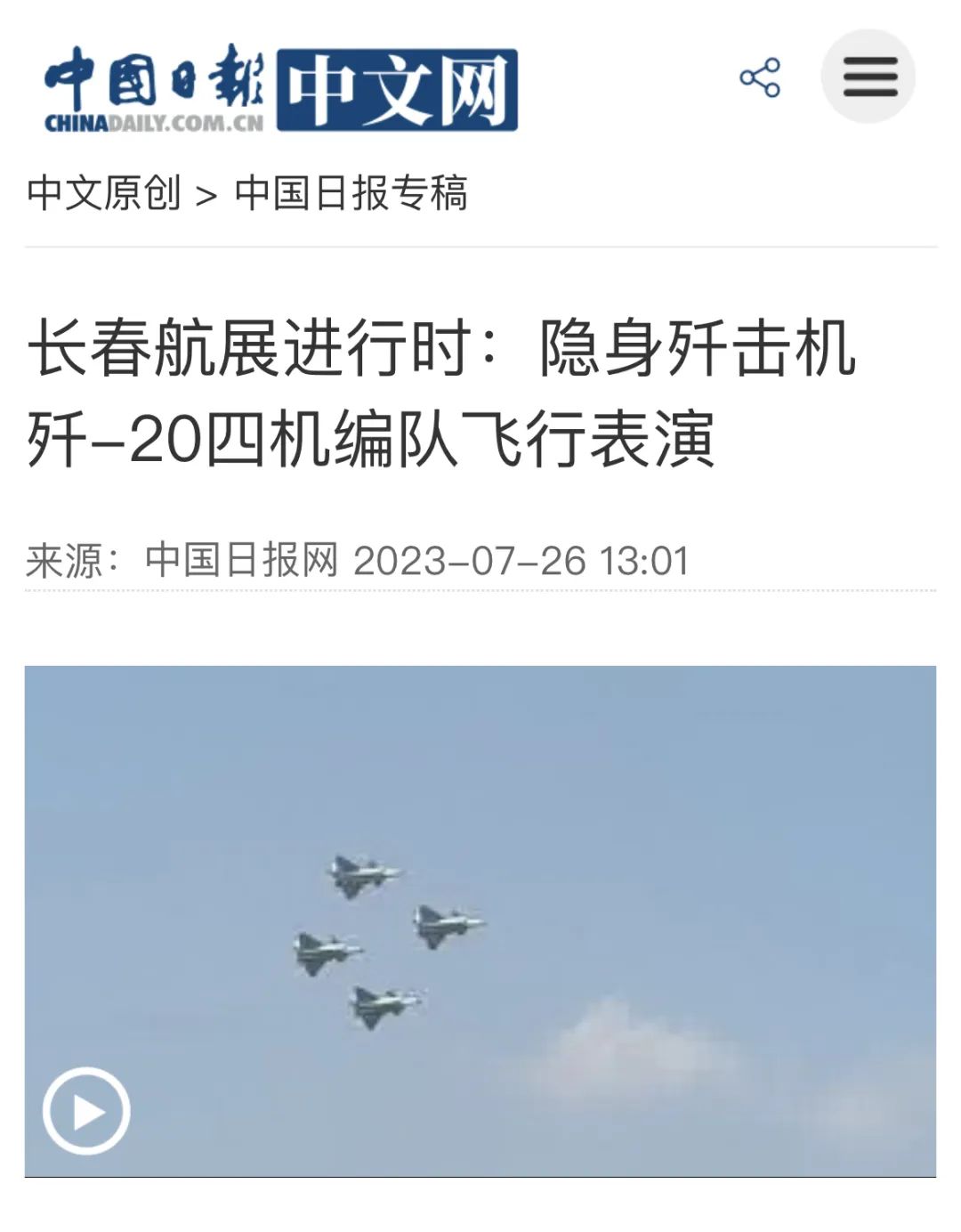
Task: Open the 中文原创 breadcrumb link
Action: 104,193
